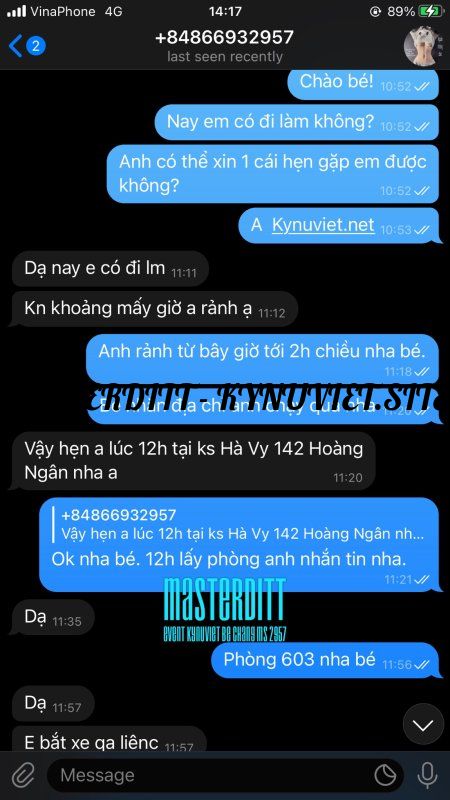Viewport: 450px width, 800px height.
Task: Open the contact's profile photo
Action: (423, 46)
